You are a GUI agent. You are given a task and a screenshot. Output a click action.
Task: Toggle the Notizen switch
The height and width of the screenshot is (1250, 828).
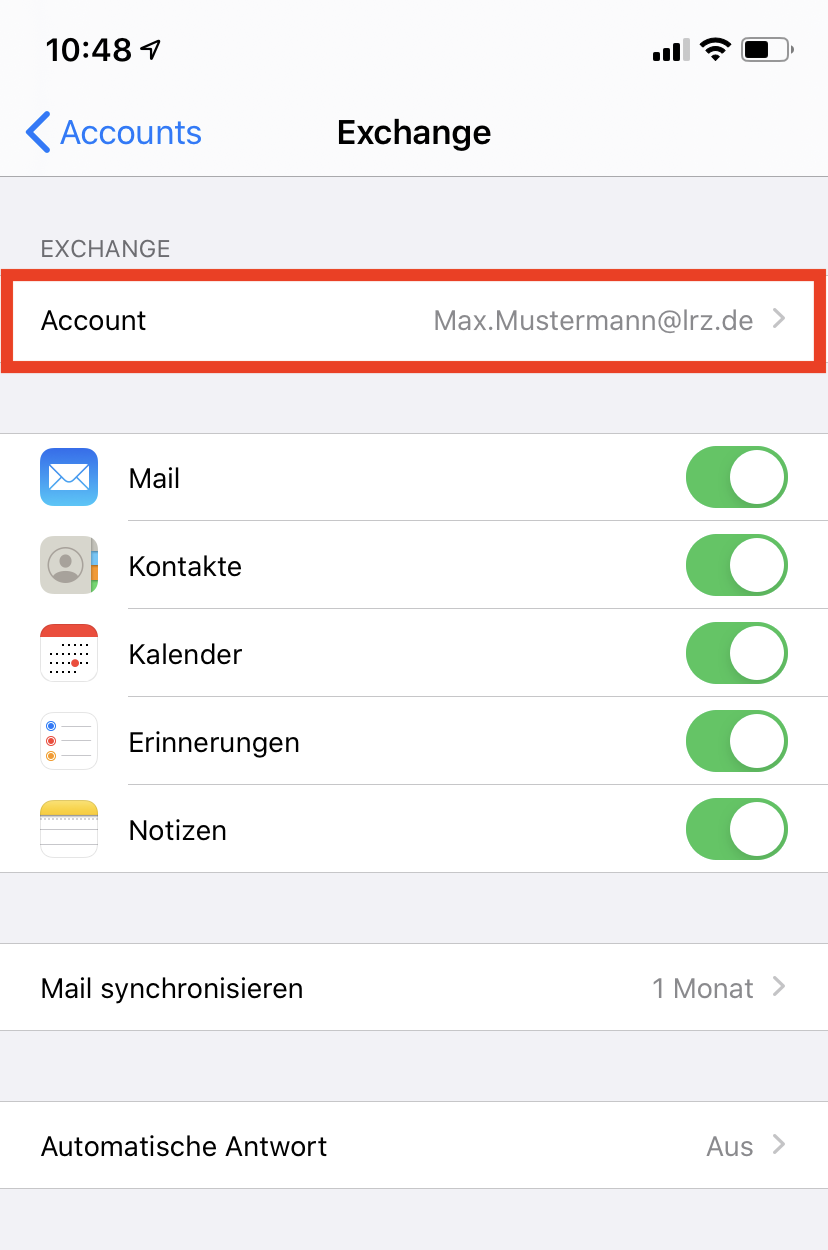(736, 830)
